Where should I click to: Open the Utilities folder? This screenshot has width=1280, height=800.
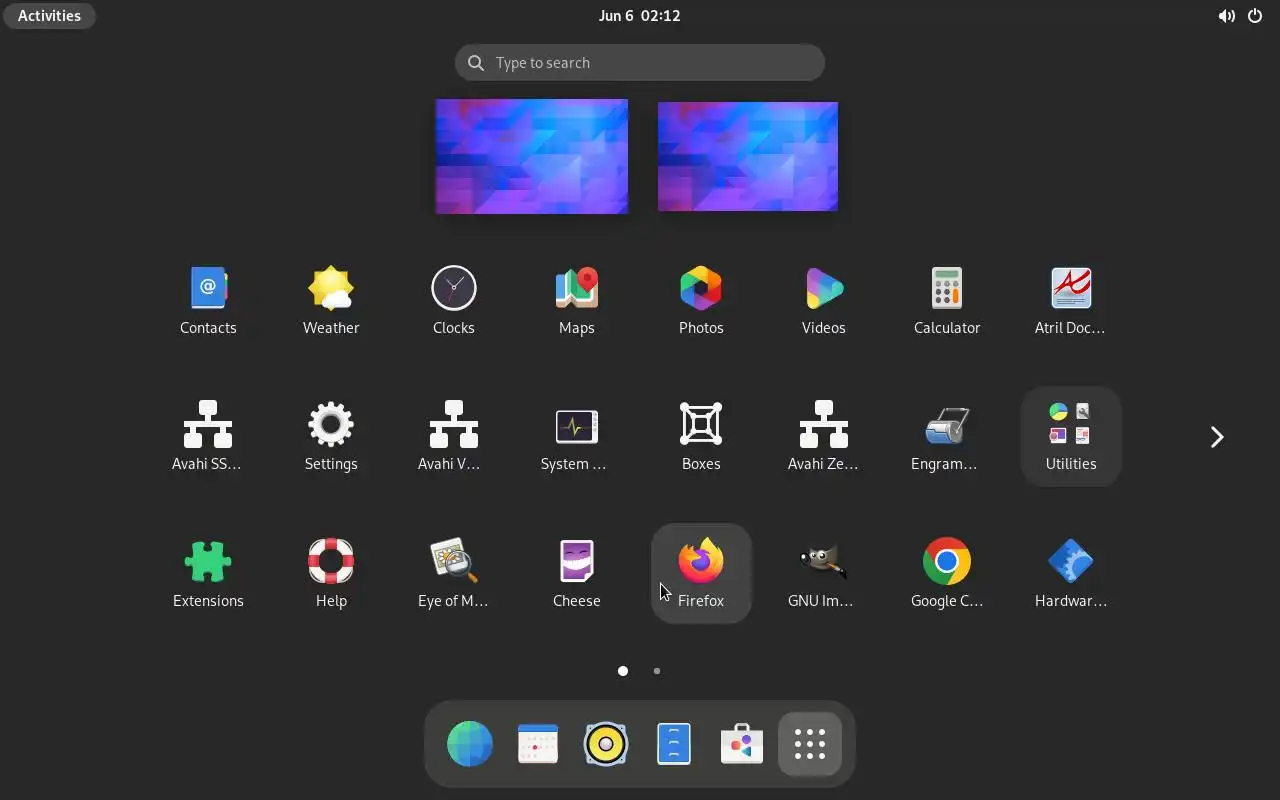click(x=1071, y=436)
